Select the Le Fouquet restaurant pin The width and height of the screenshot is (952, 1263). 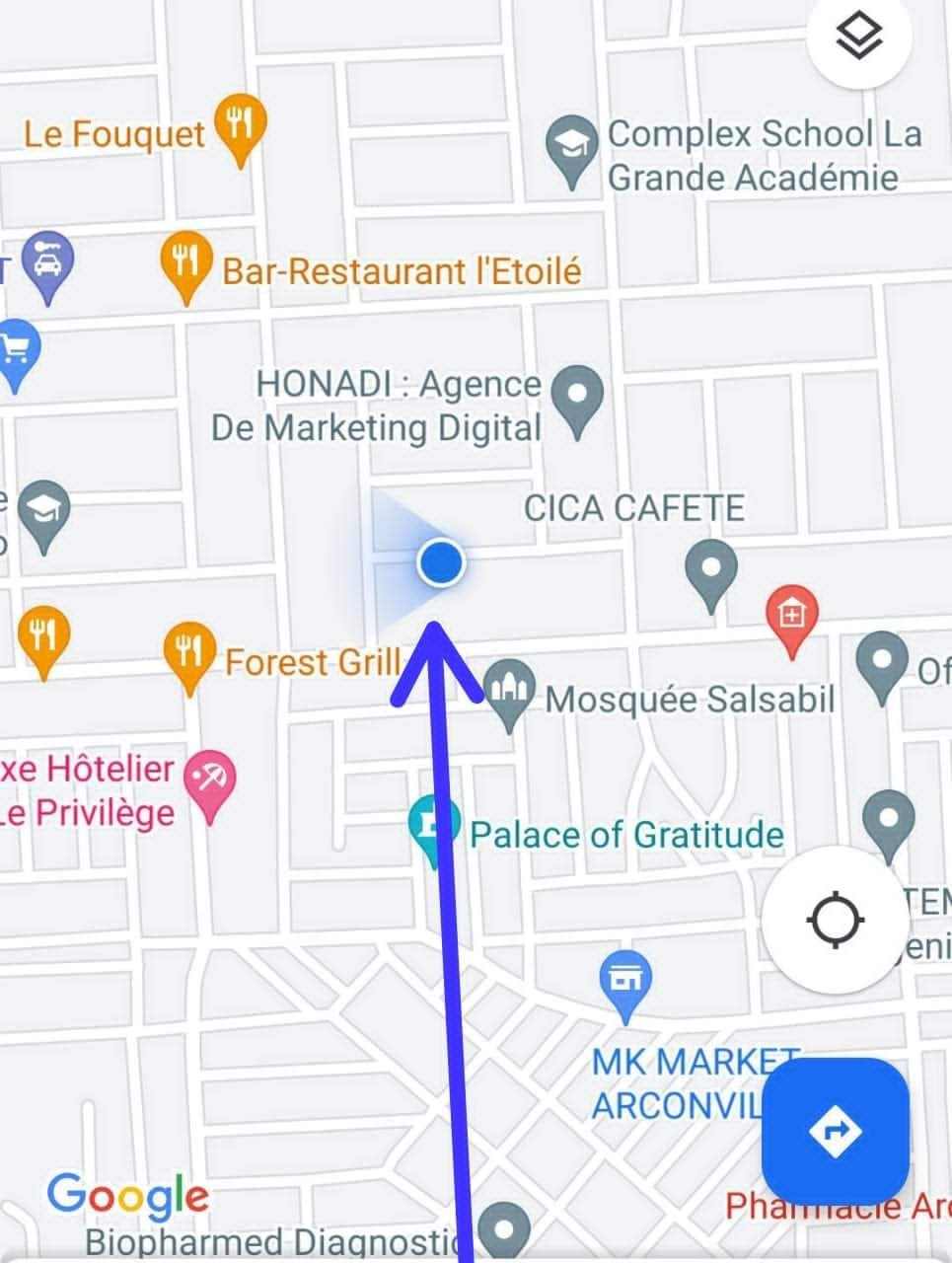tap(239, 125)
